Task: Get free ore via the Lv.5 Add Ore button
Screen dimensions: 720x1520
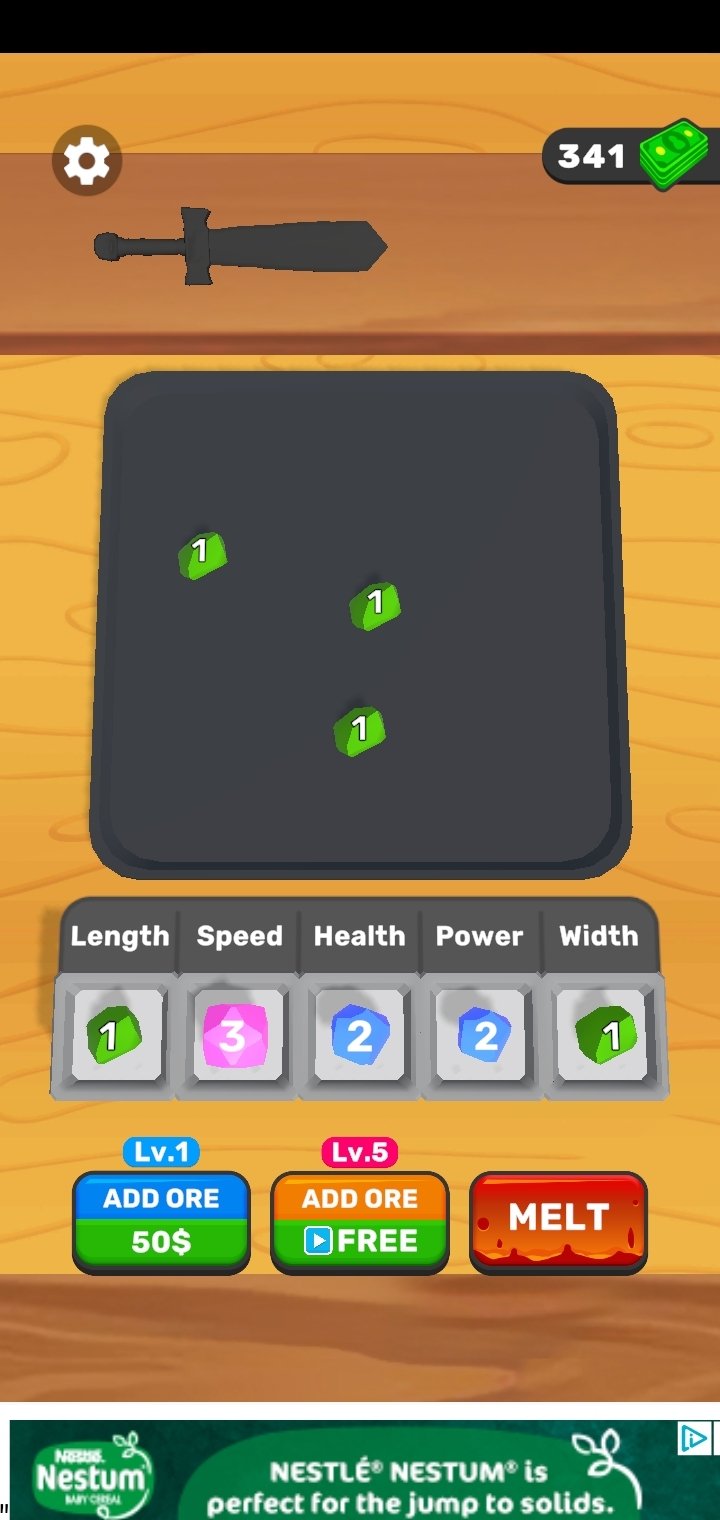Action: point(360,1222)
